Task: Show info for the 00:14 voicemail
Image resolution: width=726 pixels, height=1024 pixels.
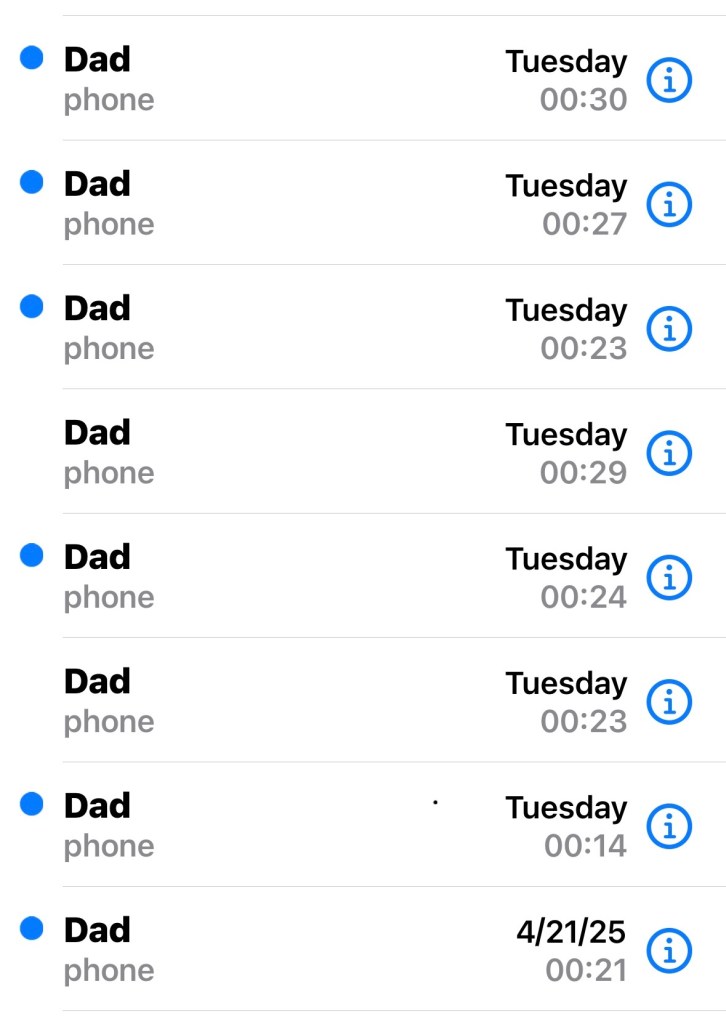Action: [x=669, y=826]
